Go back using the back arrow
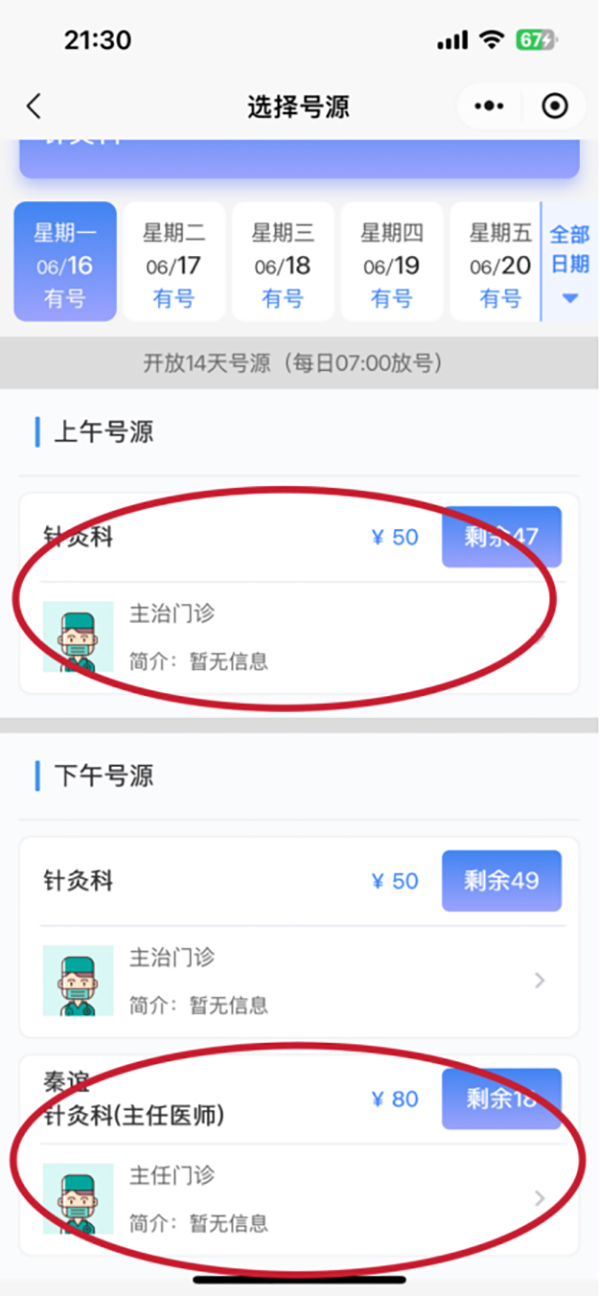The height and width of the screenshot is (1296, 600). pos(34,106)
